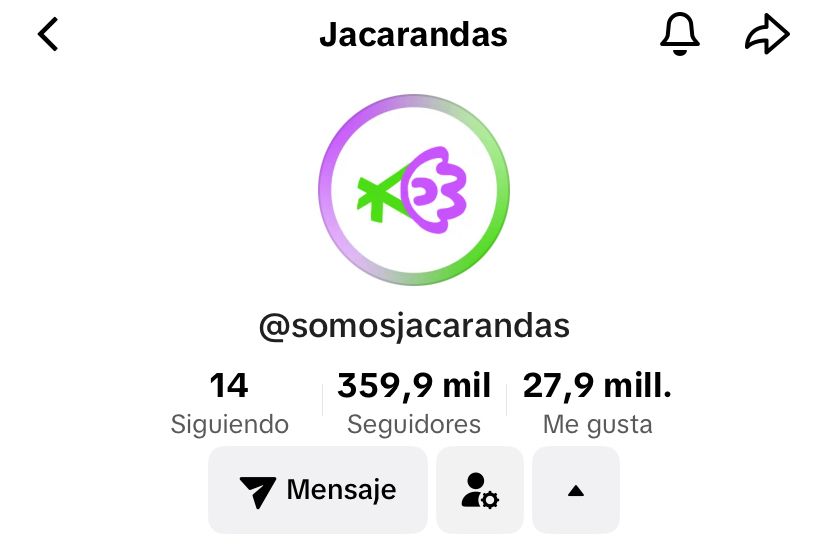Collapse suggested accounts with the arrow button

575,490
